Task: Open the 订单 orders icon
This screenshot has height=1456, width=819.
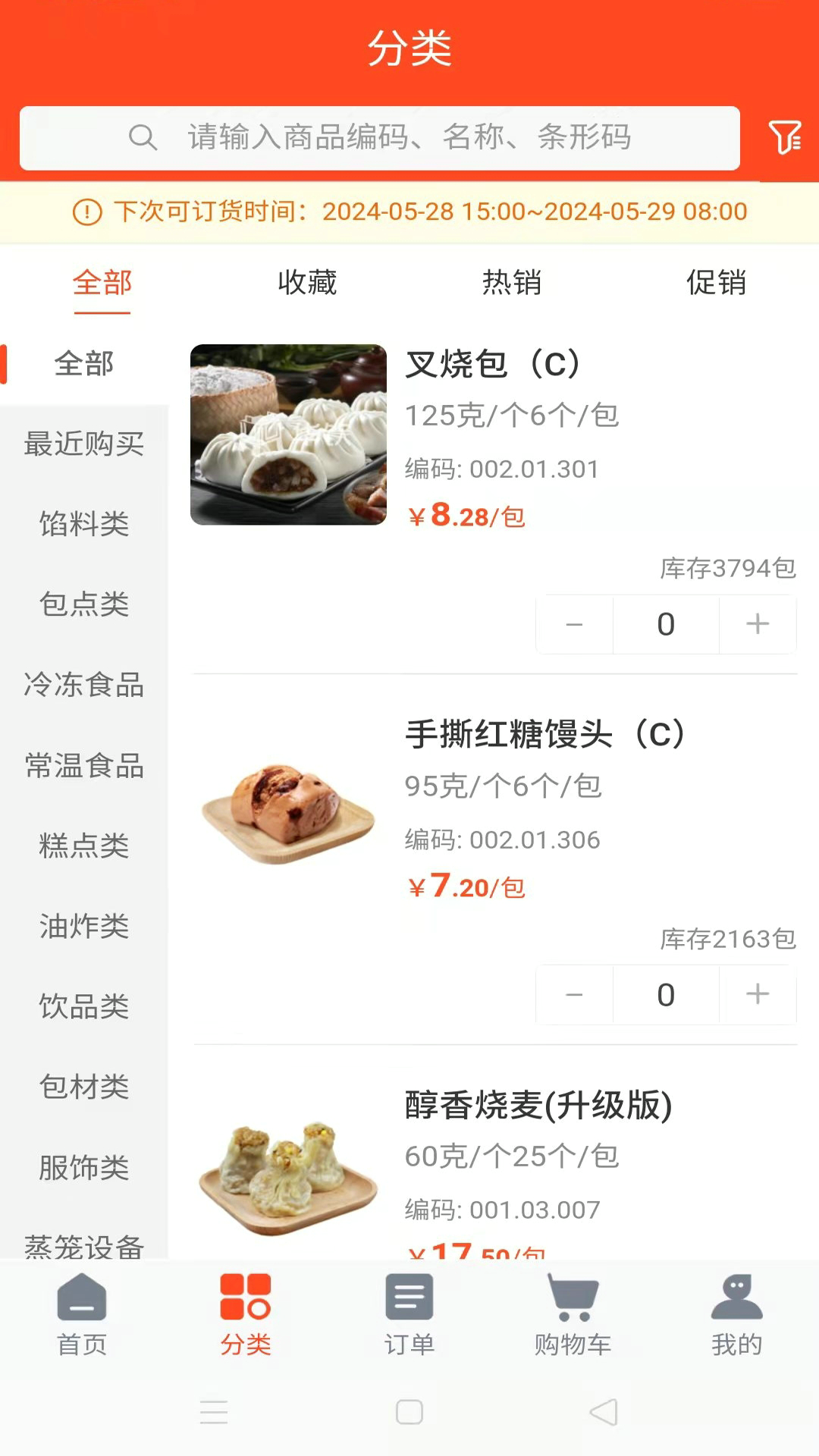Action: [409, 1299]
